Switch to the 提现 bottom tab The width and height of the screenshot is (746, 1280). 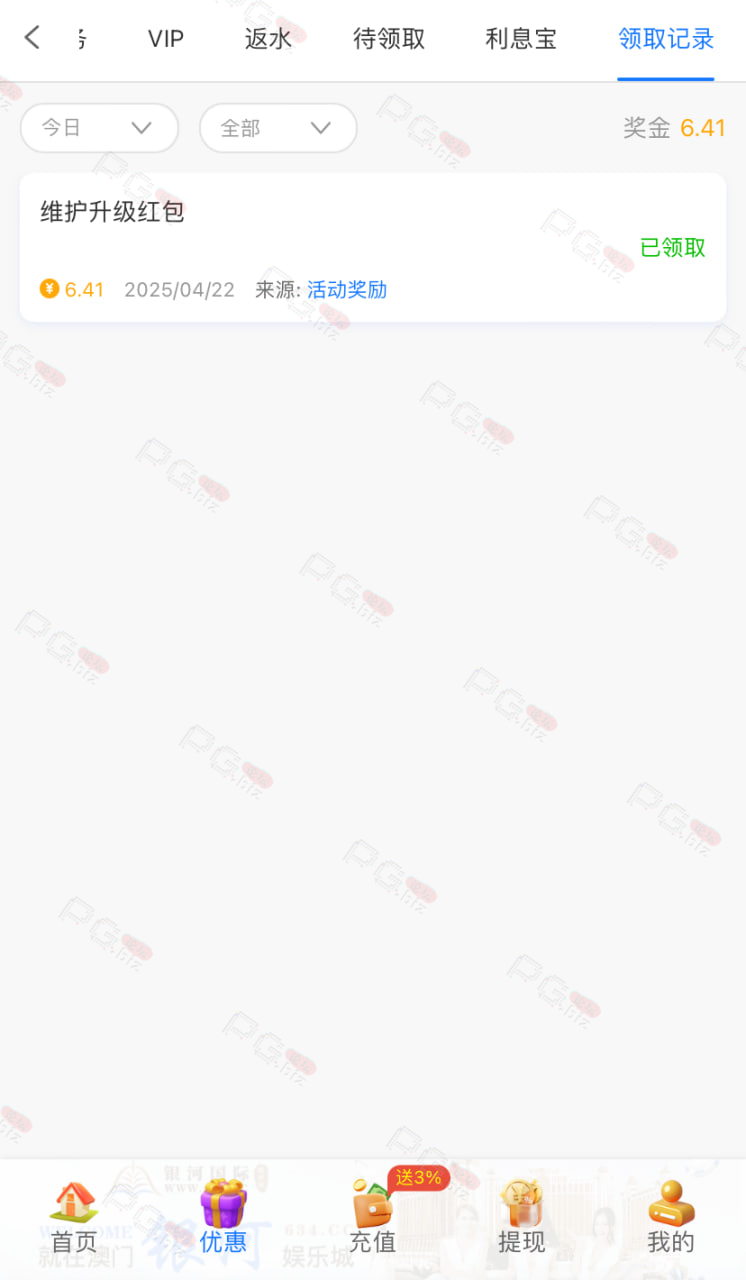521,1217
